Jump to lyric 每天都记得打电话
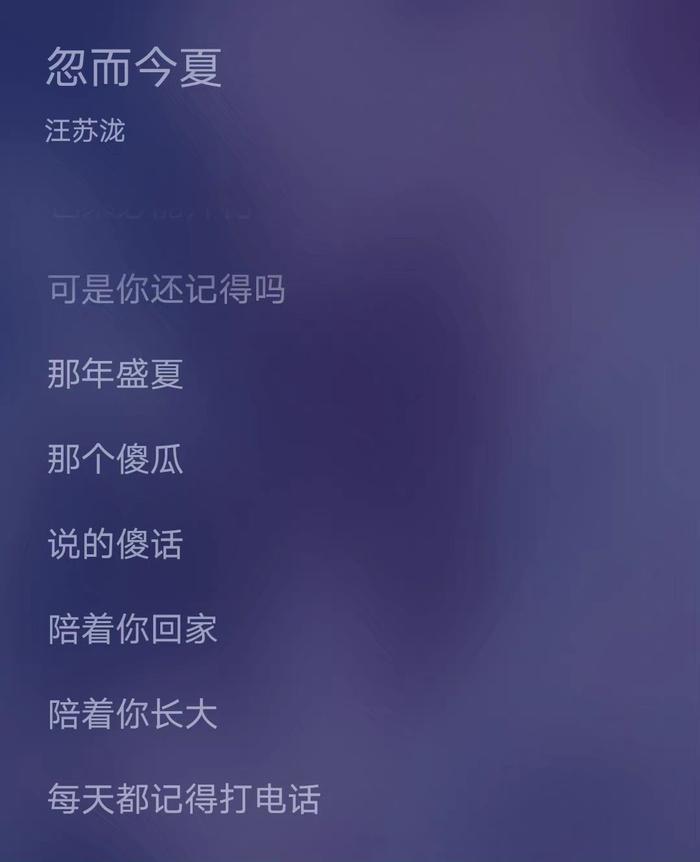 [x=183, y=800]
